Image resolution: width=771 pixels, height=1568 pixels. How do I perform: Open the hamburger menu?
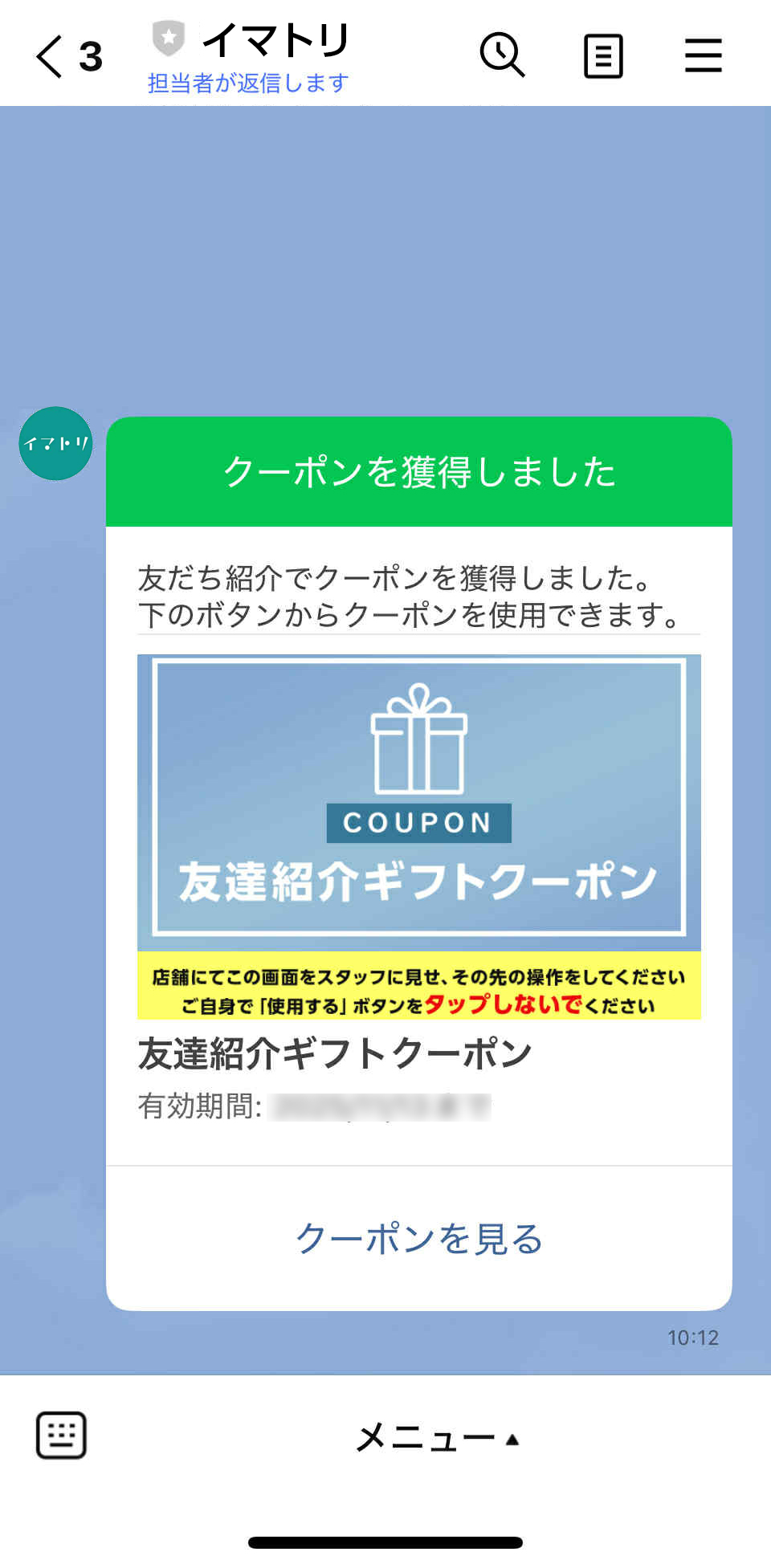(x=703, y=56)
